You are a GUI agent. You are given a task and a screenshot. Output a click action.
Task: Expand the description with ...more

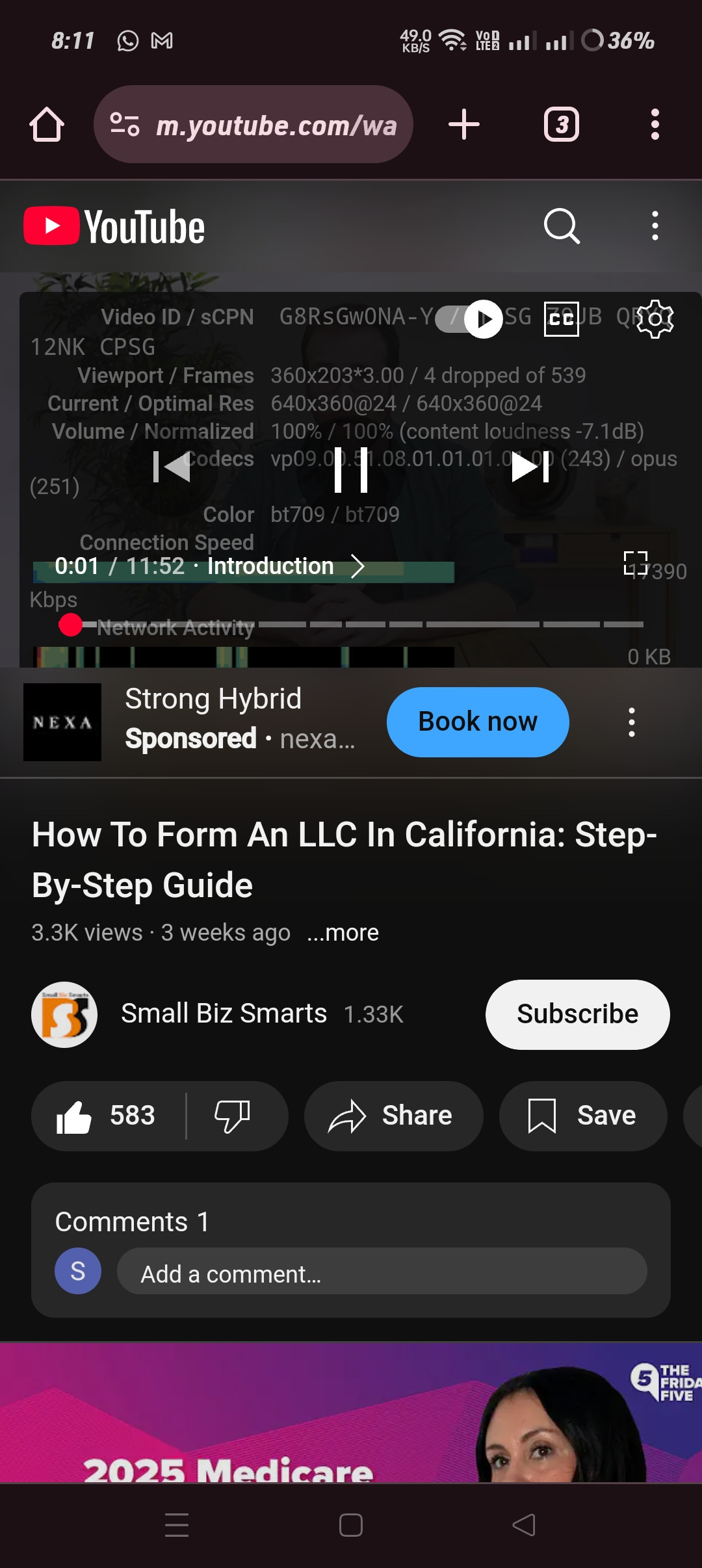(x=343, y=933)
